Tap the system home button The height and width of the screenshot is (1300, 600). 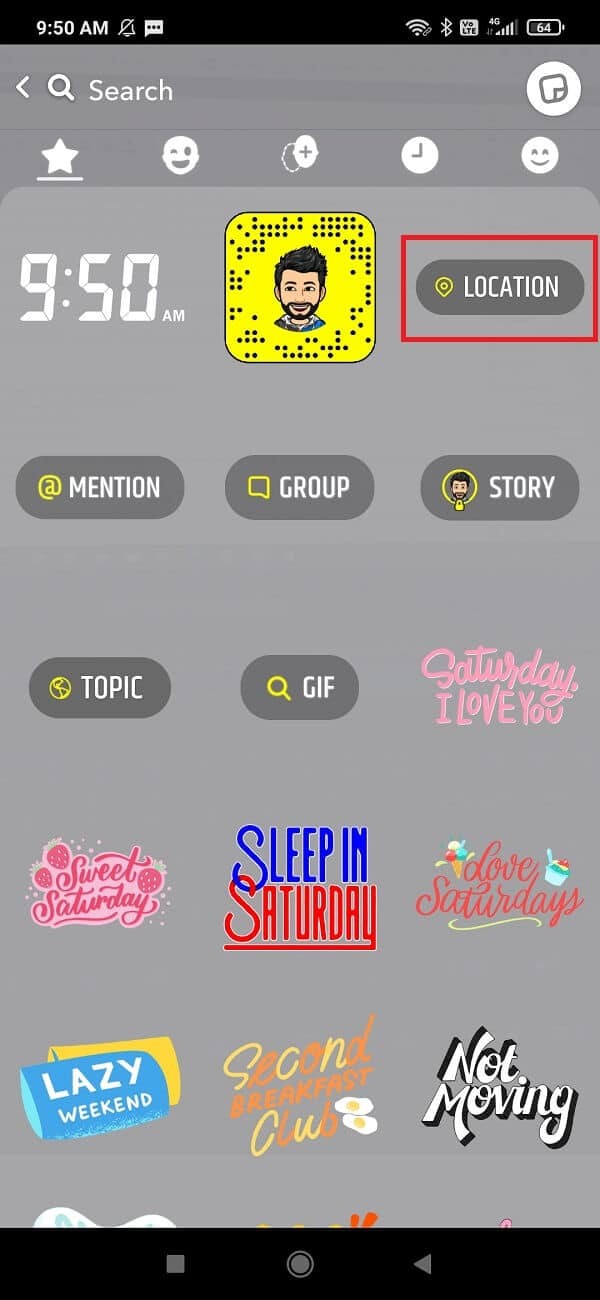[x=299, y=1264]
